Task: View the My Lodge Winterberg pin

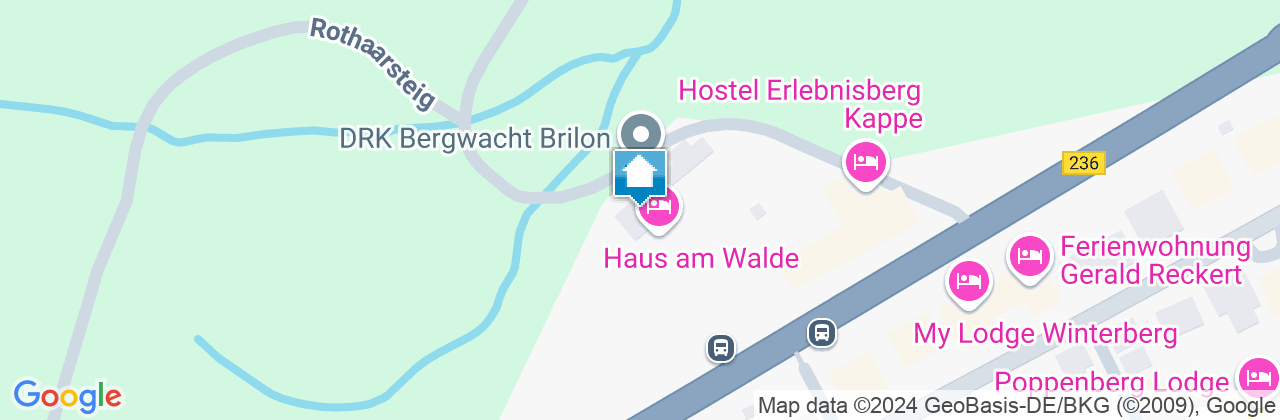Action: 967,281
